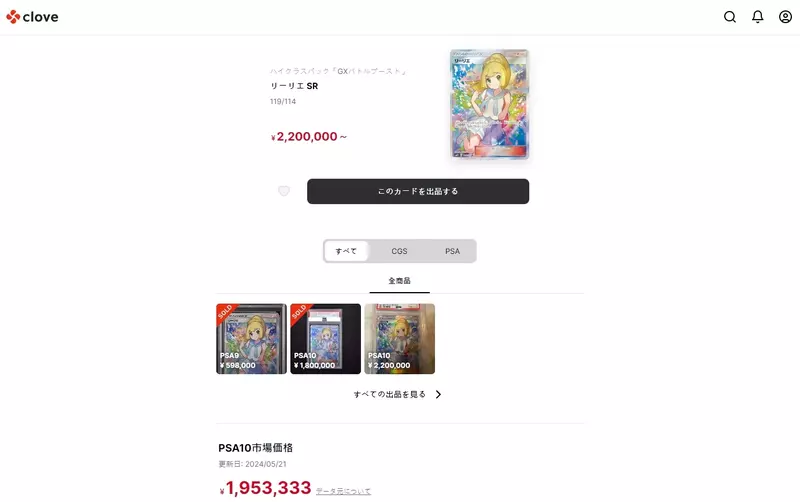This screenshot has height=502, width=800.
Task: Open the notifications bell
Action: (758, 17)
